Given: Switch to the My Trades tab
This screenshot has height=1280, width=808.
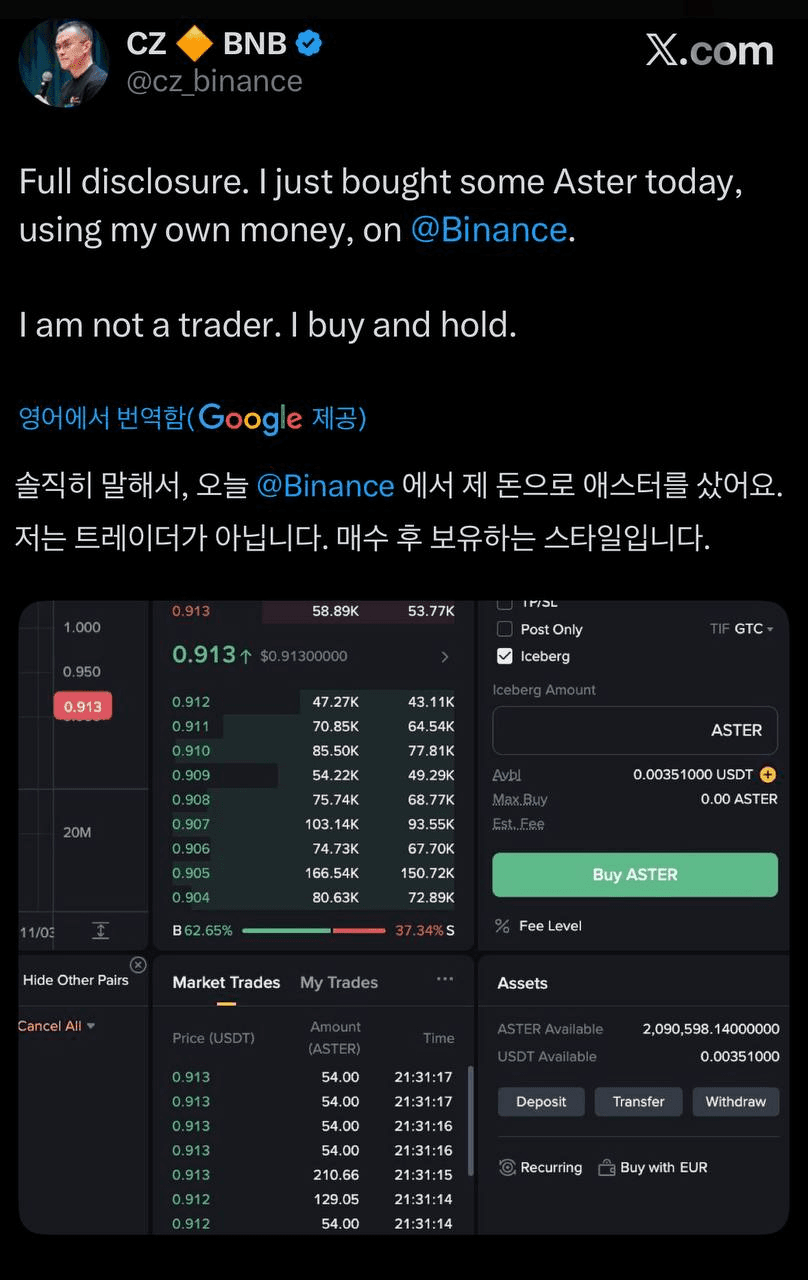Looking at the screenshot, I should coord(338,982).
